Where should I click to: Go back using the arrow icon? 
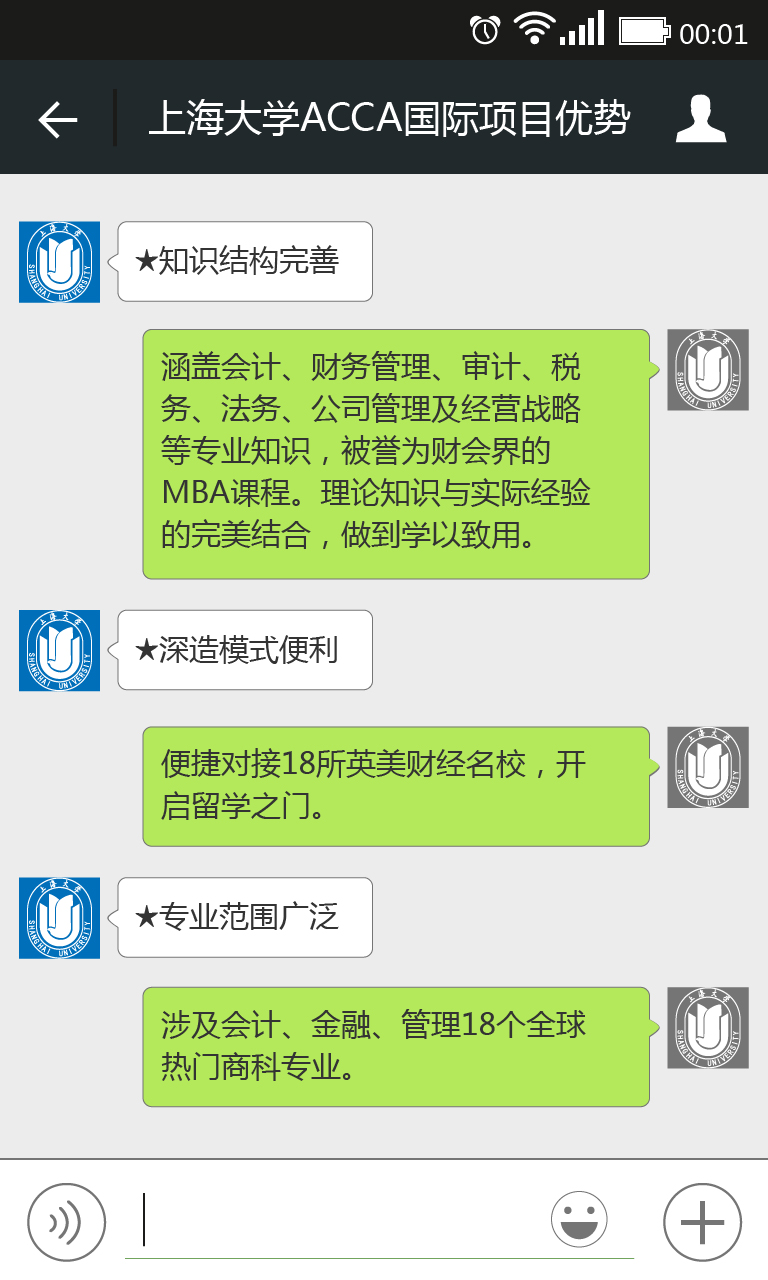point(57,120)
